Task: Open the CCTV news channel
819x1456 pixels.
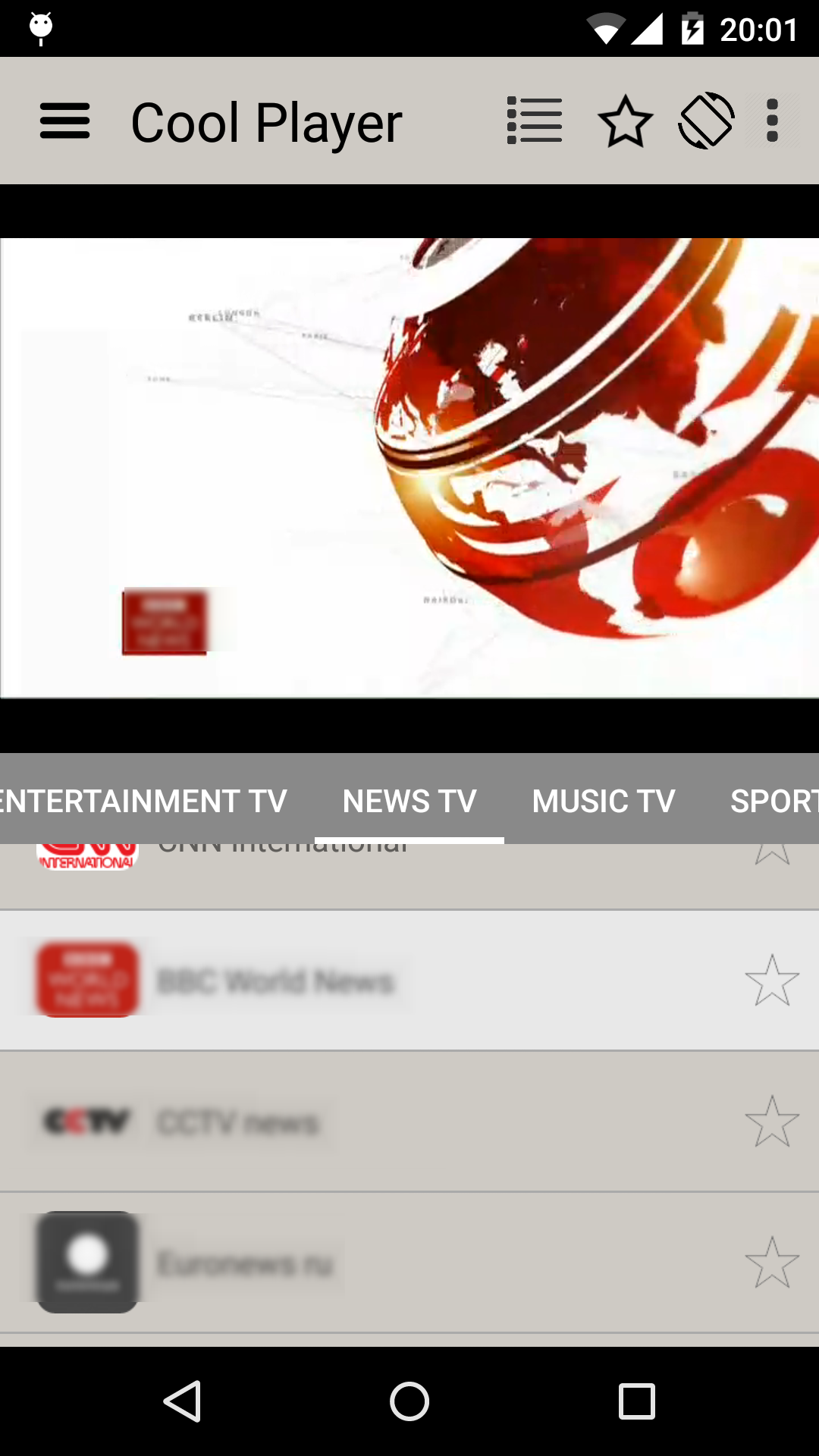Action: pos(238,1122)
